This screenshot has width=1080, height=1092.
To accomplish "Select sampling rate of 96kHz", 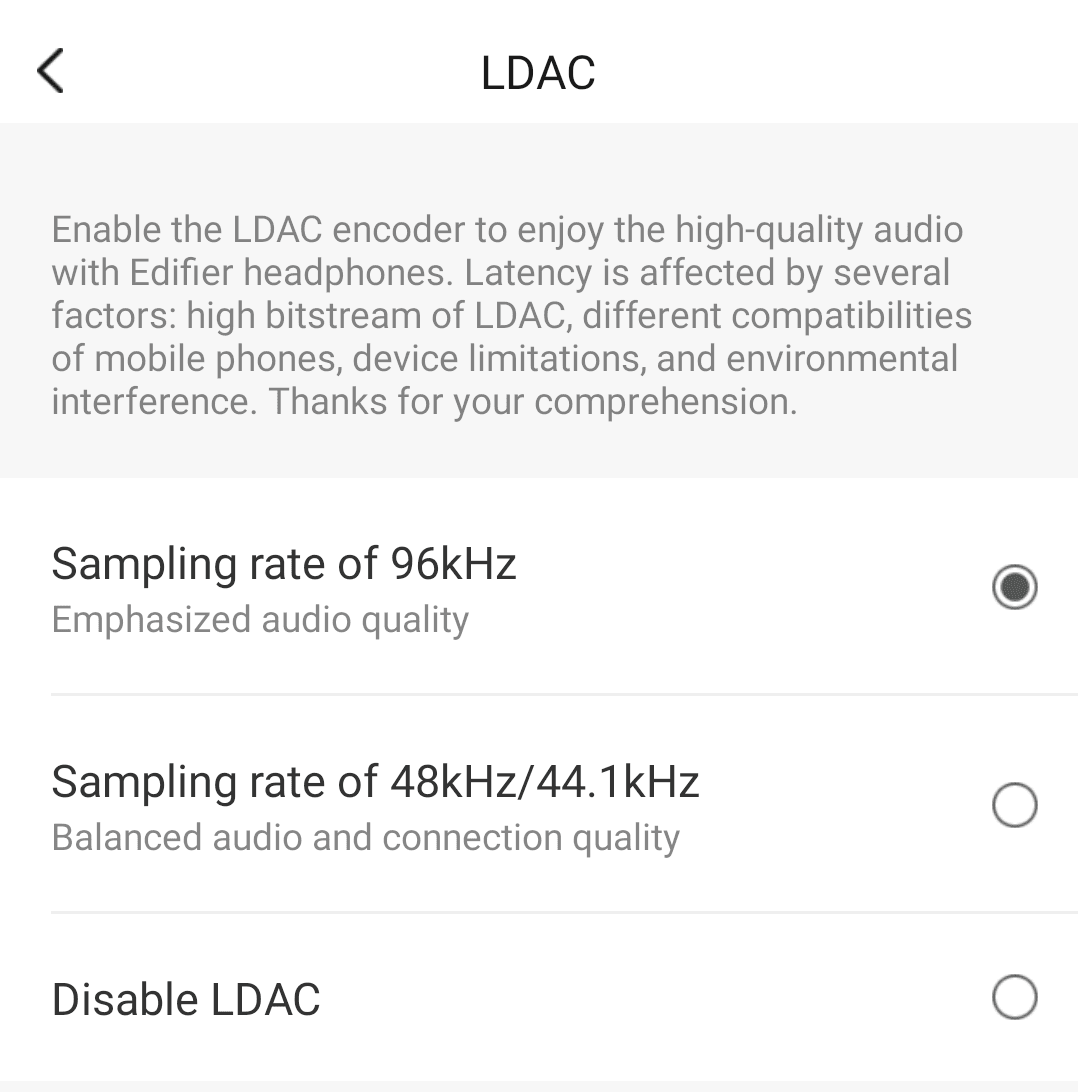I will click(x=1014, y=587).
